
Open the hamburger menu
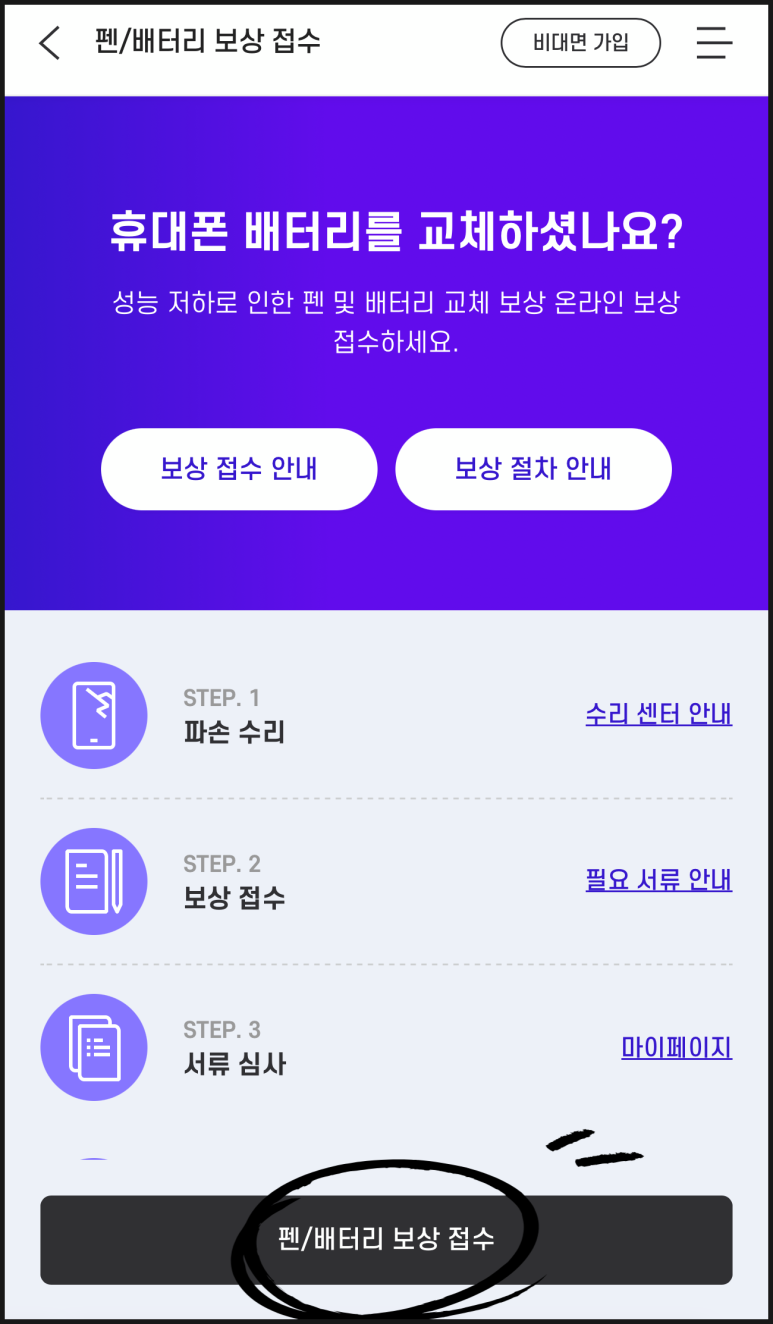[x=714, y=43]
